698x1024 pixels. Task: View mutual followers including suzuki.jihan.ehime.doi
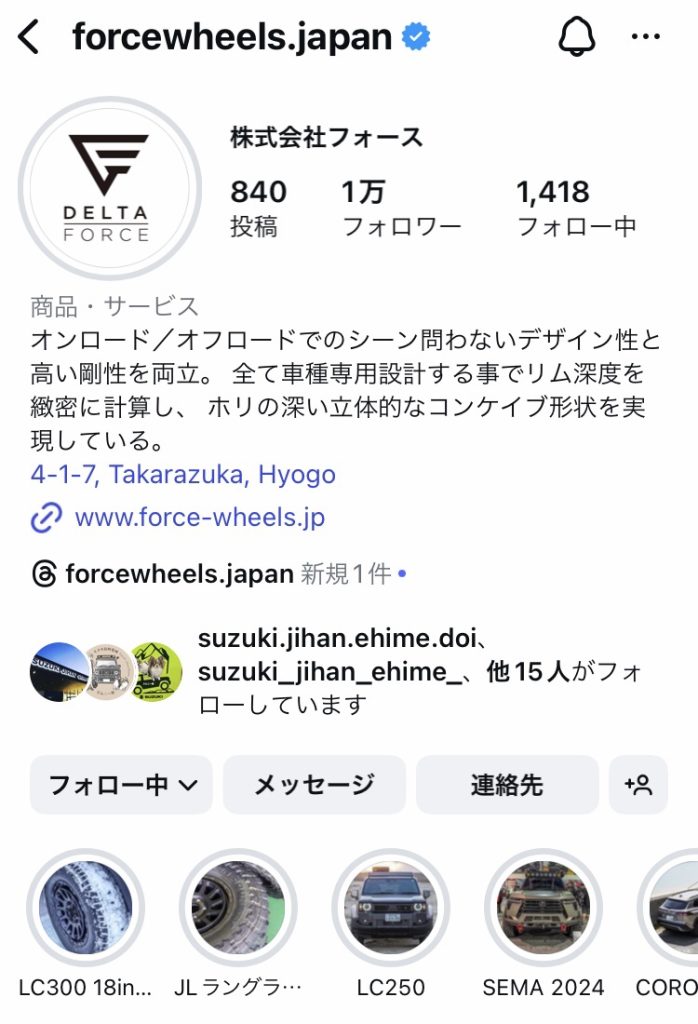click(420, 671)
